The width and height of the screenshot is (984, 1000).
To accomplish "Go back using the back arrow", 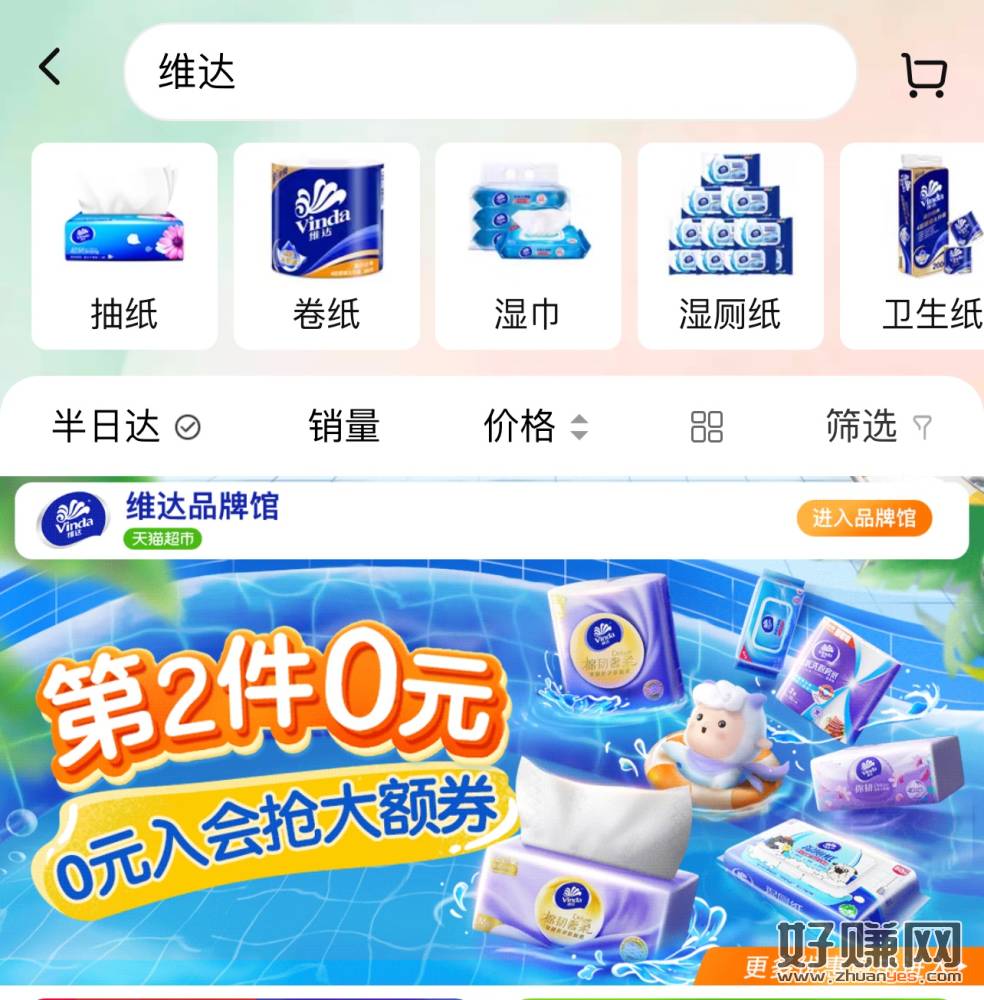I will [x=50, y=68].
